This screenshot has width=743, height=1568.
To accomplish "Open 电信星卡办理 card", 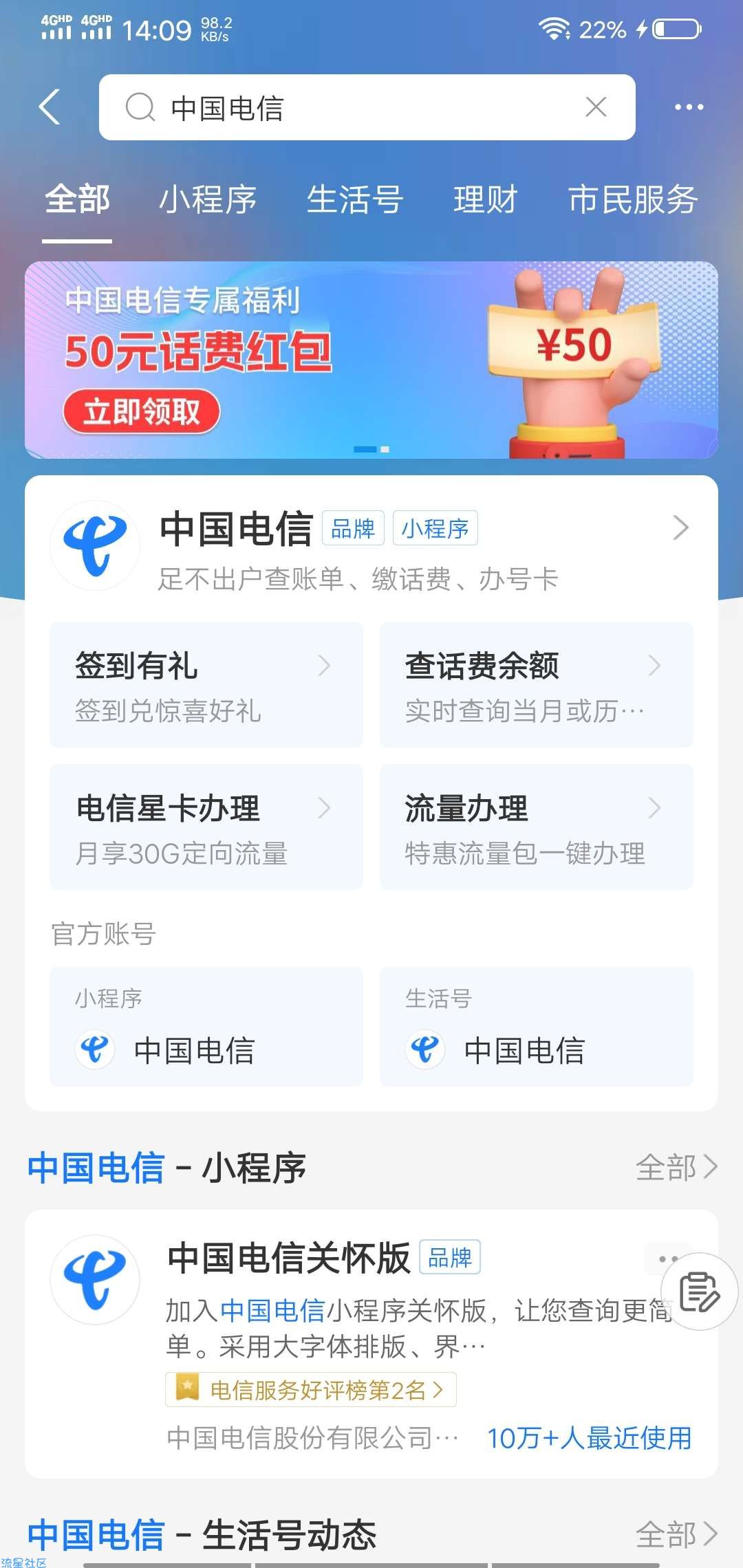I will tap(206, 827).
